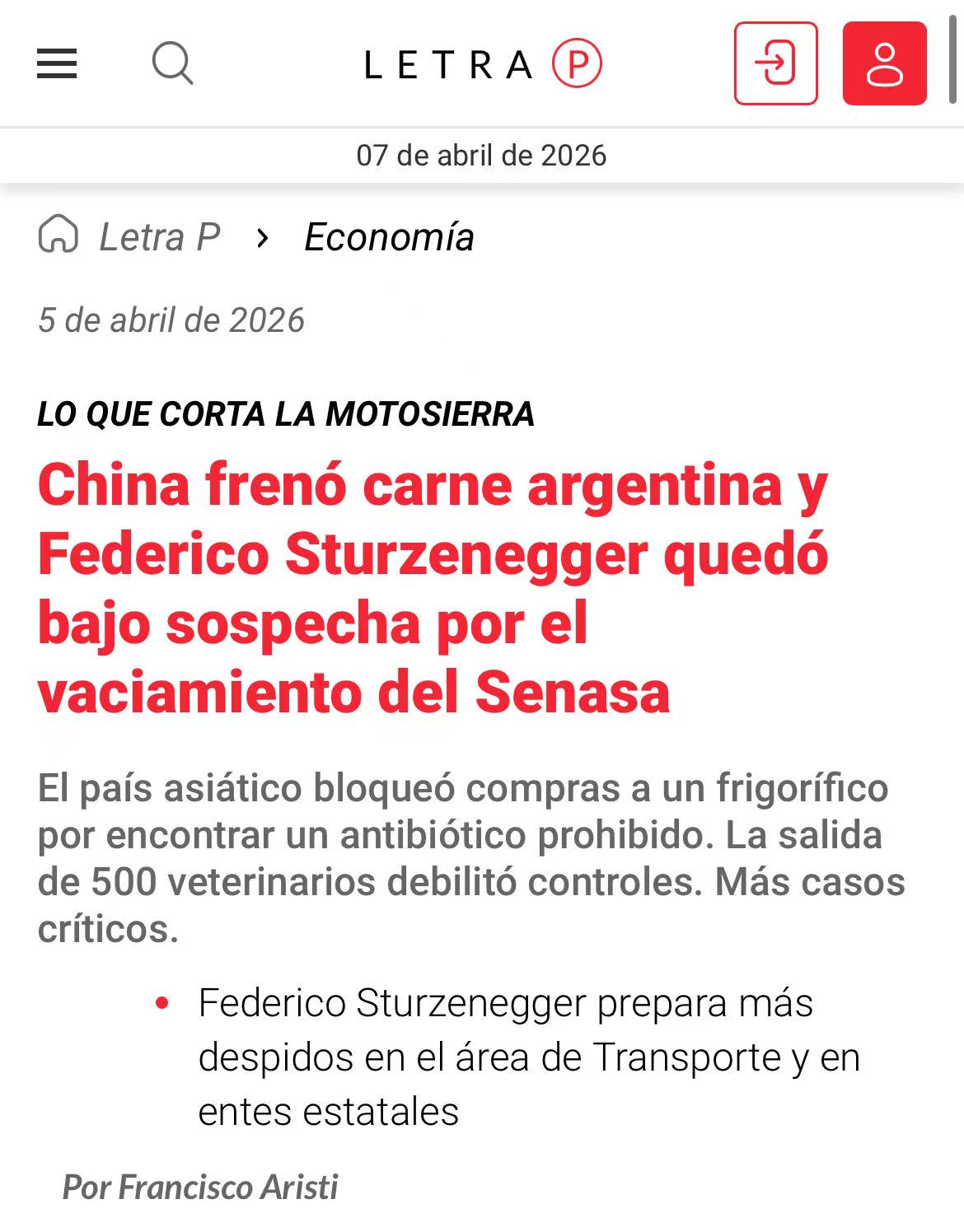Open the Economía section breadcrumb

(389, 237)
